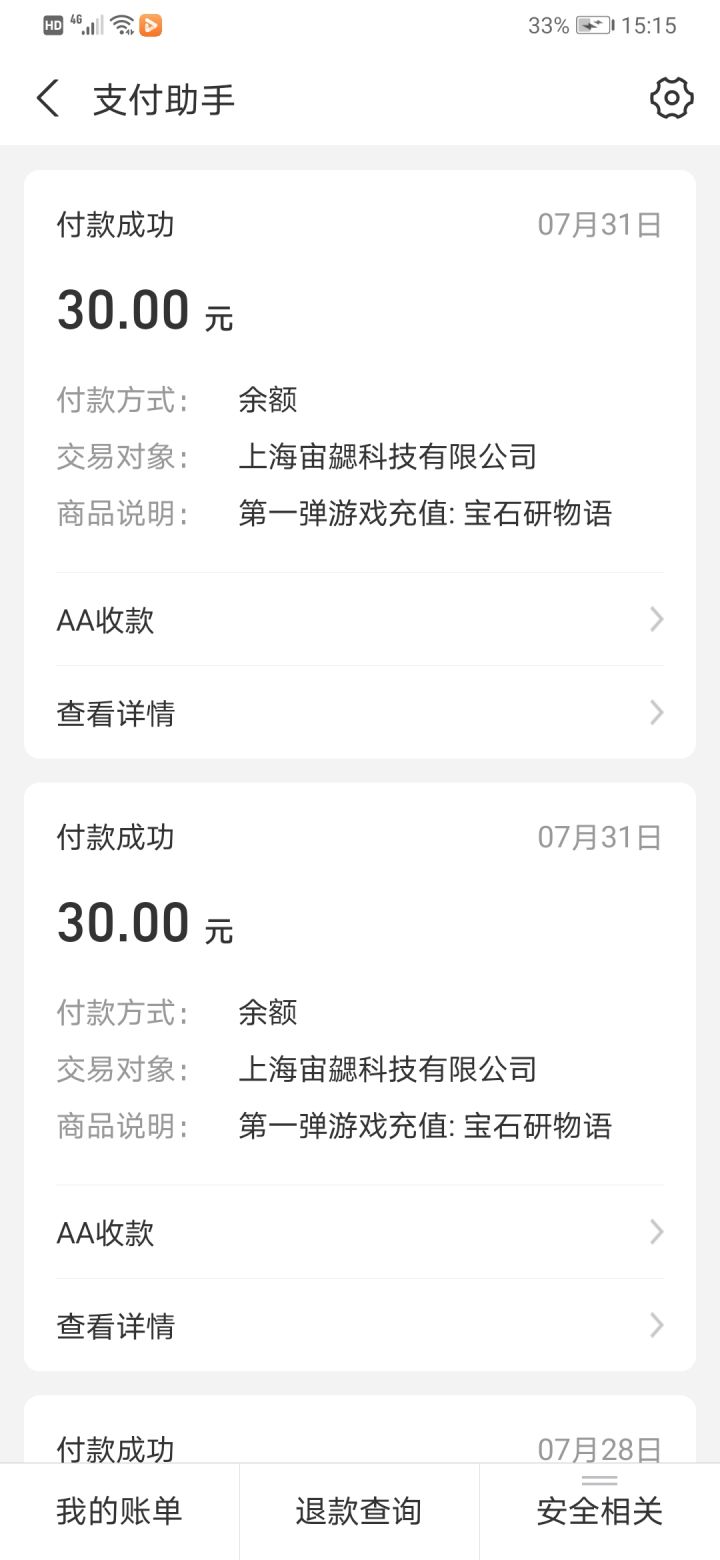This screenshot has height=1560, width=720.
Task: Switch to the 退款查询 tab
Action: 358,1512
